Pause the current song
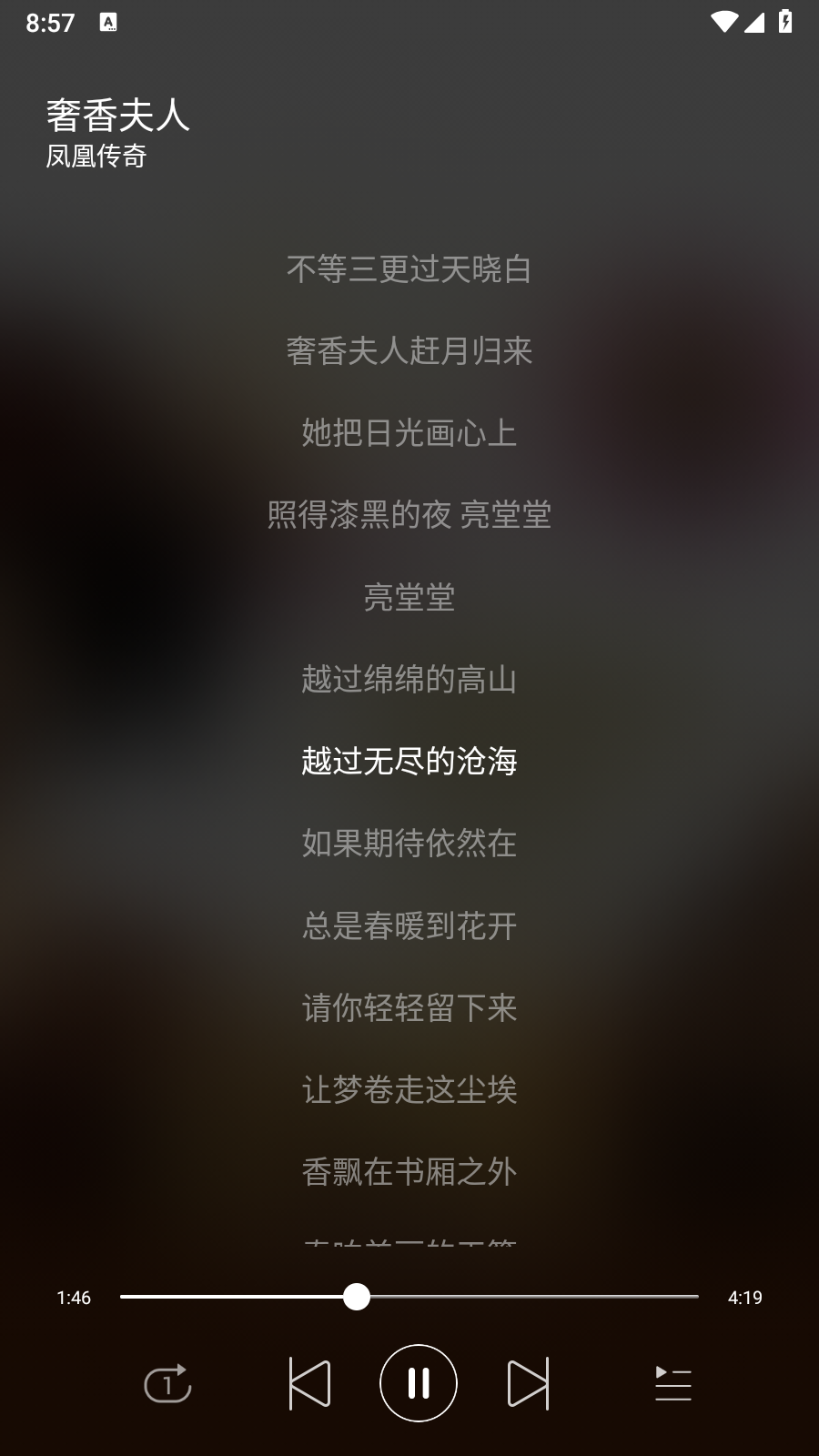 (x=418, y=1383)
